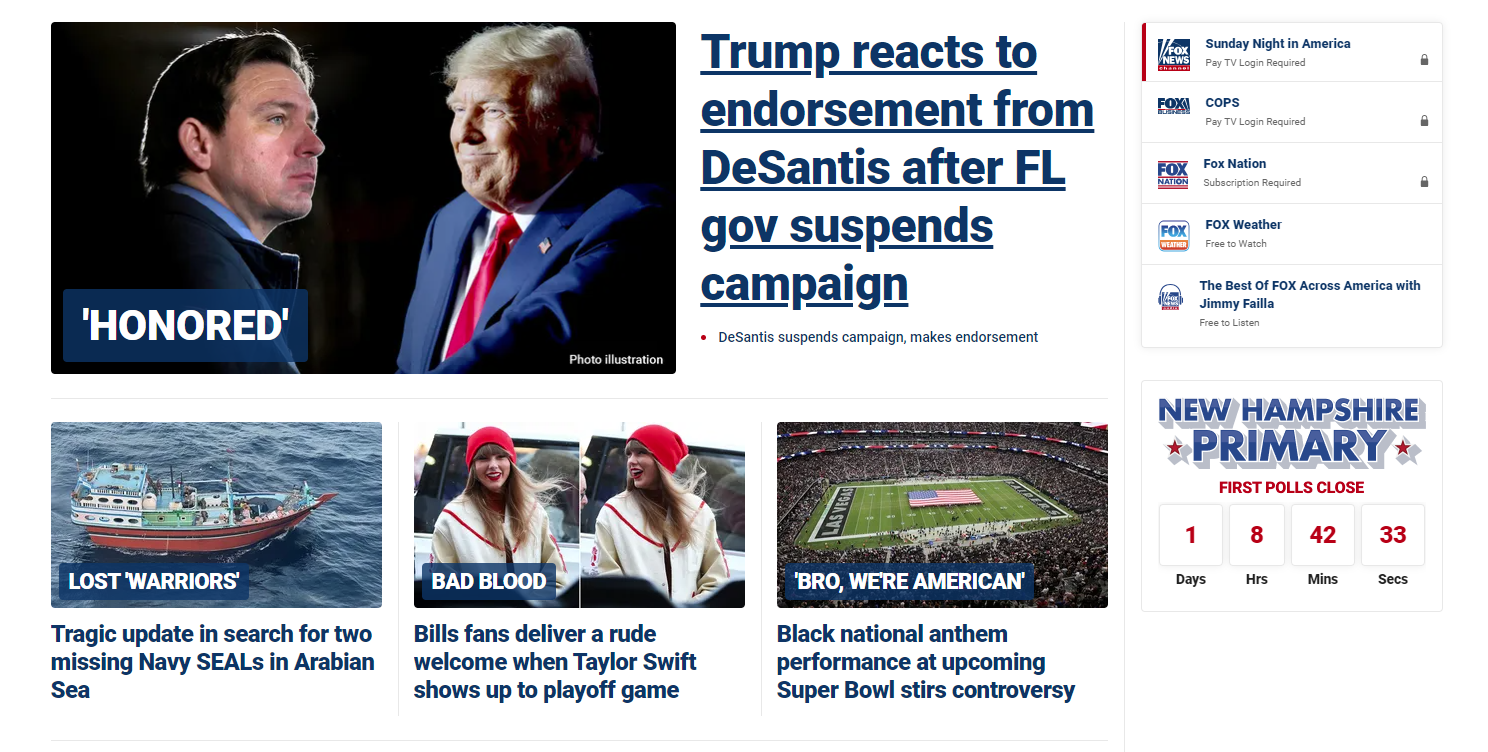The height and width of the screenshot is (752, 1488).
Task: Open the New Hampshire Primary countdown widget
Action: pos(1291,495)
